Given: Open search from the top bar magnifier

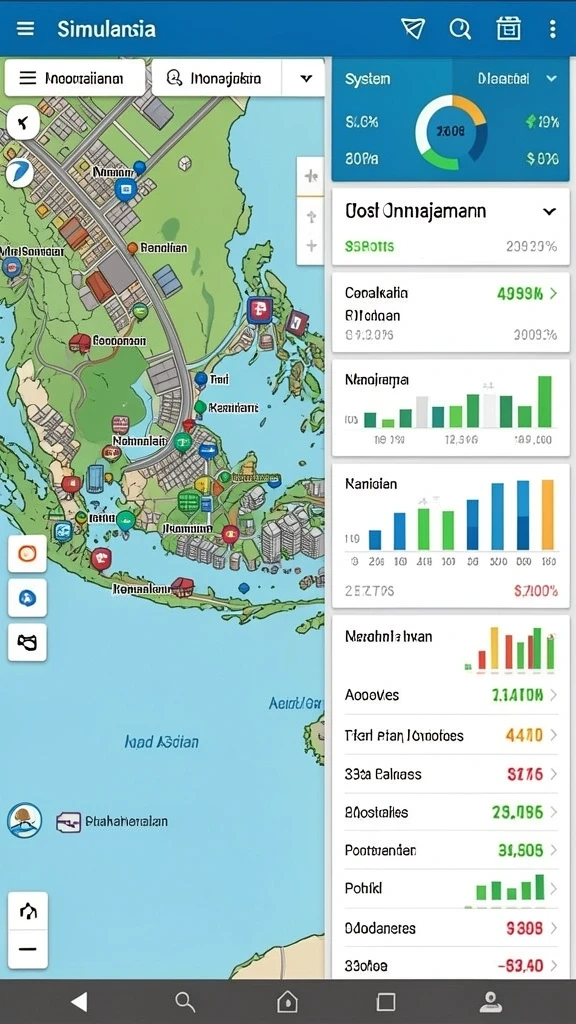Looking at the screenshot, I should pos(460,29).
